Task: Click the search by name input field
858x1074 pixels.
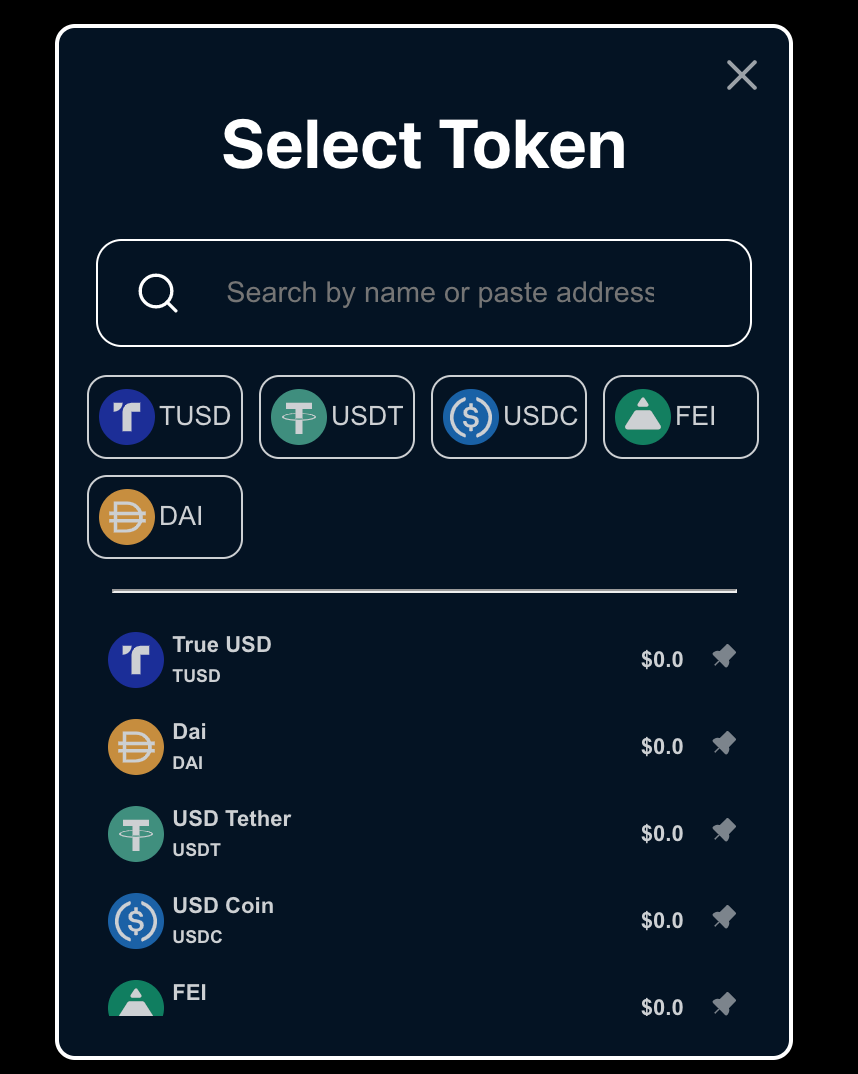Action: [x=440, y=293]
